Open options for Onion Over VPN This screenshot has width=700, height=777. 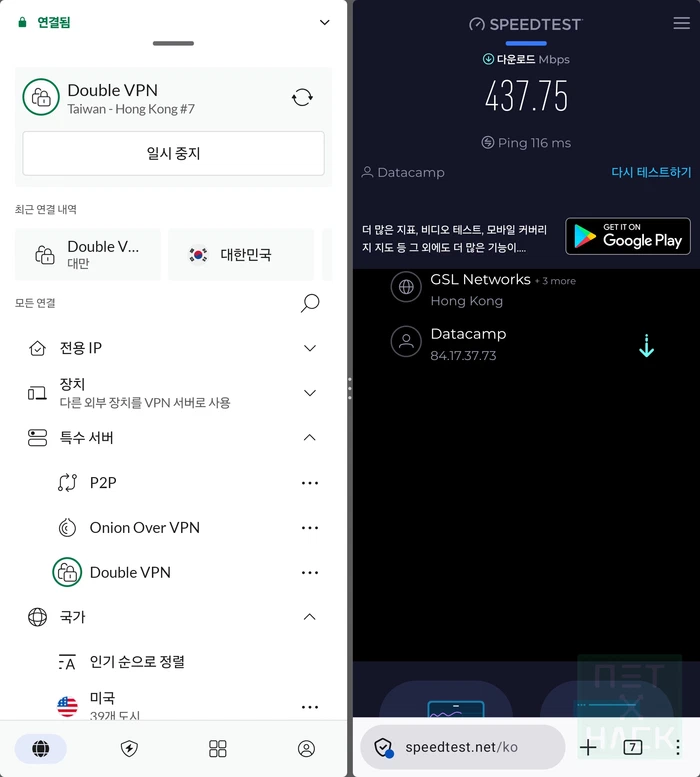310,528
